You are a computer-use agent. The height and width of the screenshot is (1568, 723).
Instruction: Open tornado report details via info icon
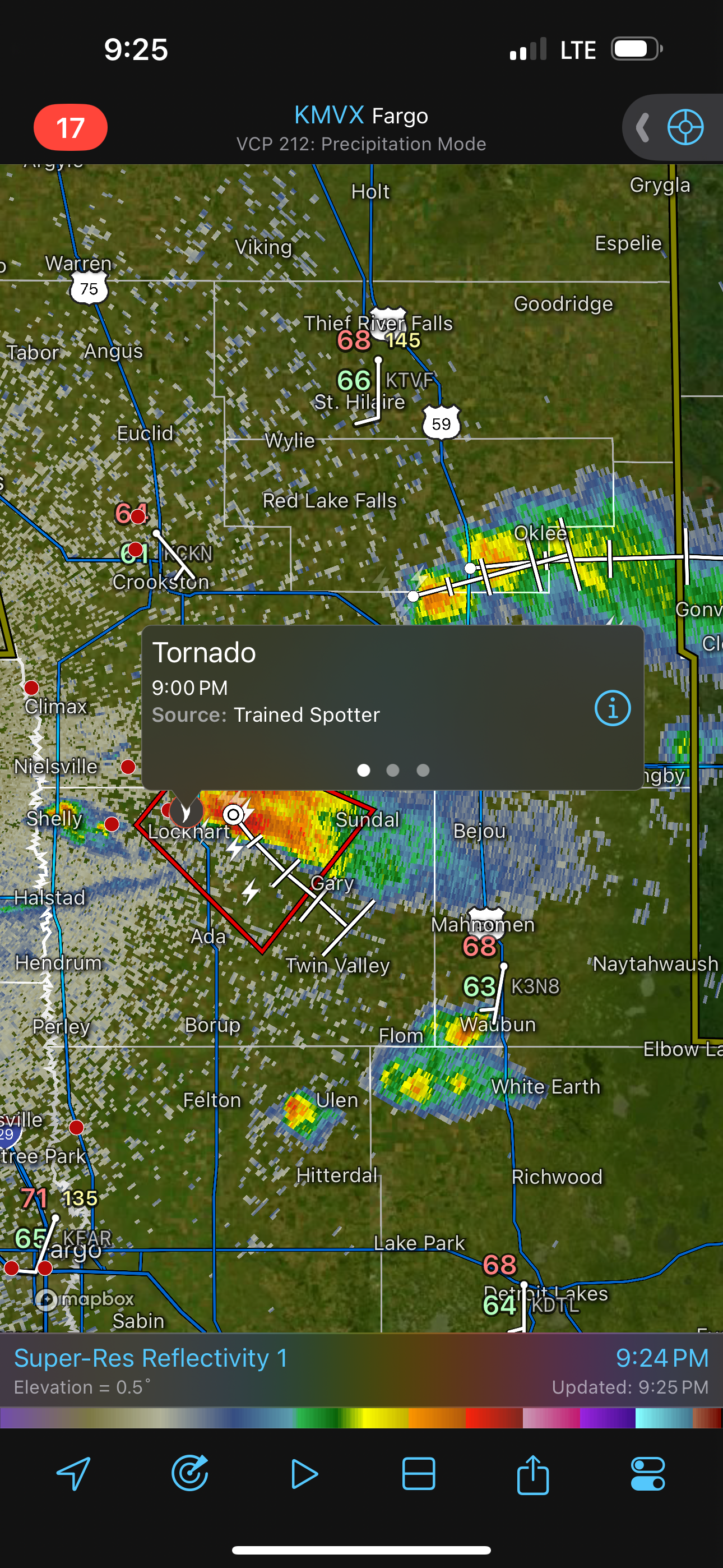pos(611,708)
